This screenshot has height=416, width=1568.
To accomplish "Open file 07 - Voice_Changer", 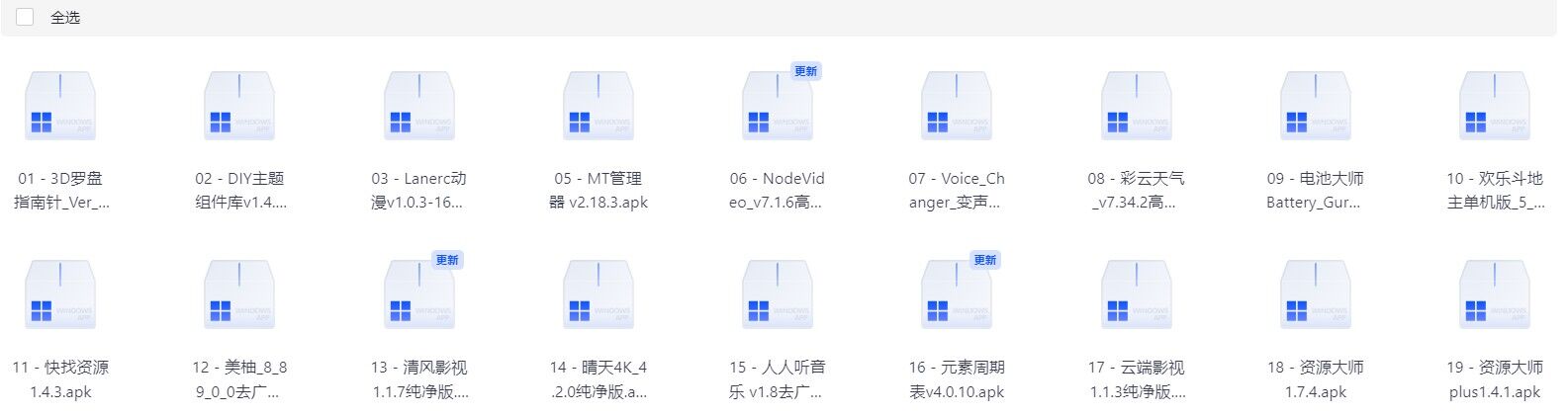I will pos(956,107).
